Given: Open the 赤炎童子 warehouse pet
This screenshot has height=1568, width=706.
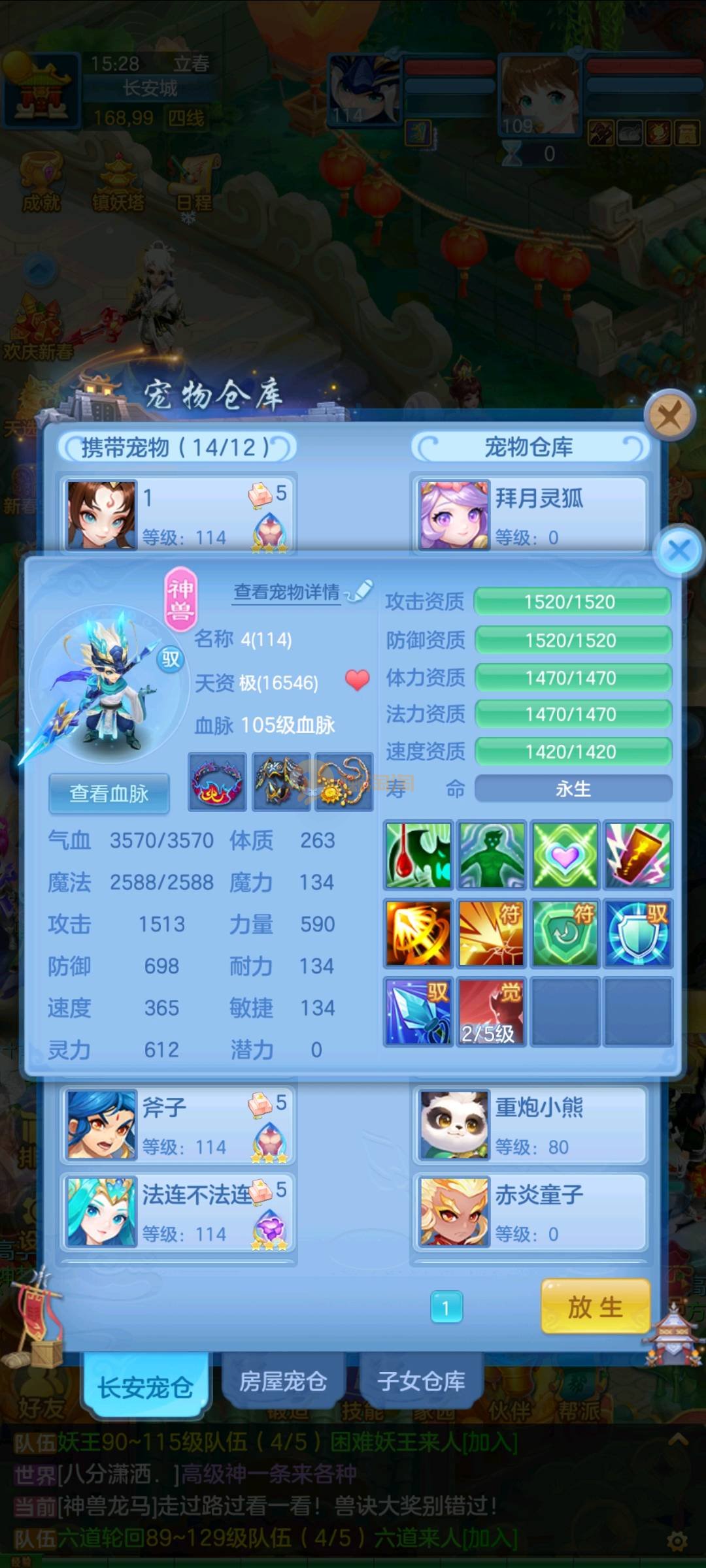Looking at the screenshot, I should tap(529, 1211).
